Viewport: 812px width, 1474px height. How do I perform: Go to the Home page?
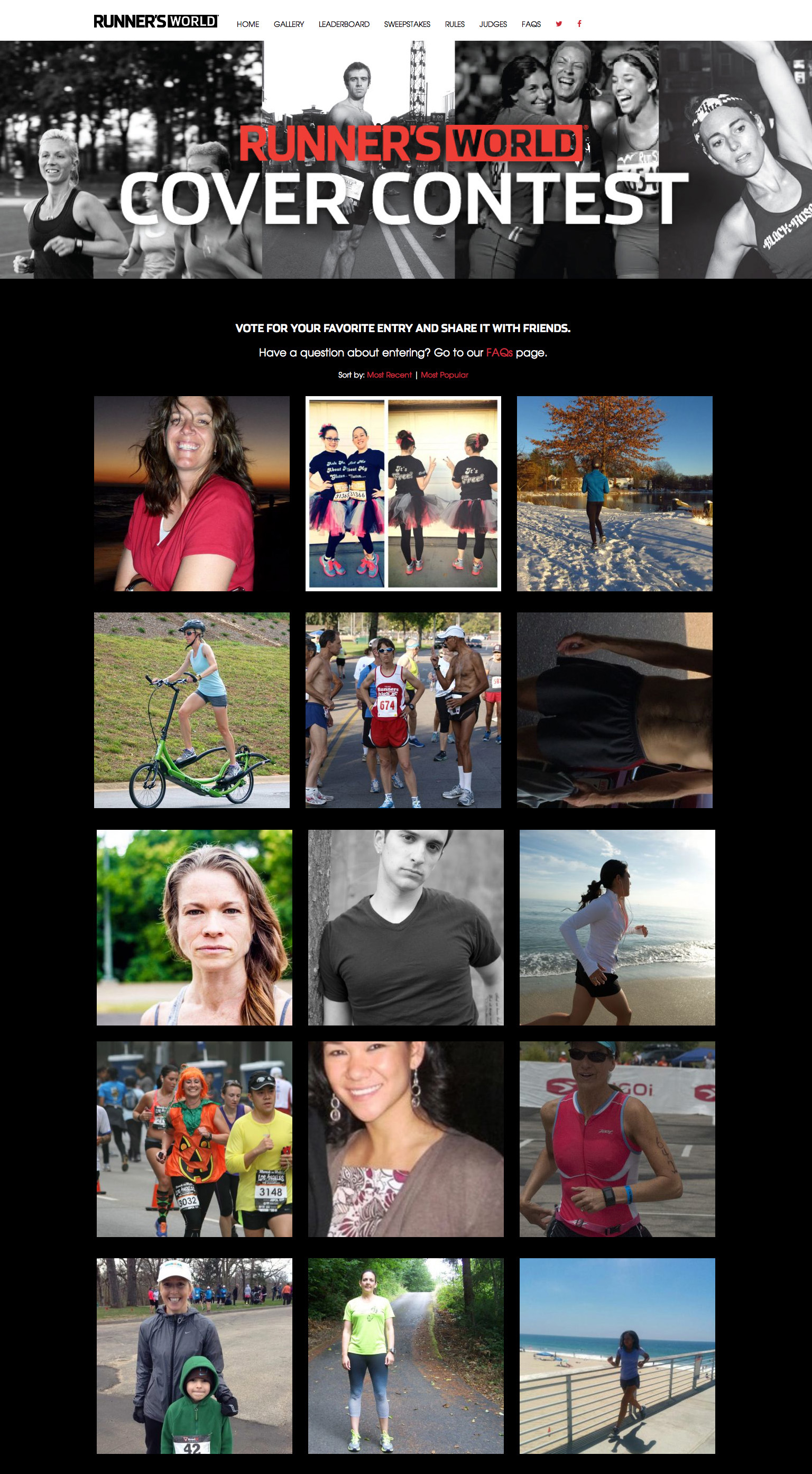(x=247, y=24)
